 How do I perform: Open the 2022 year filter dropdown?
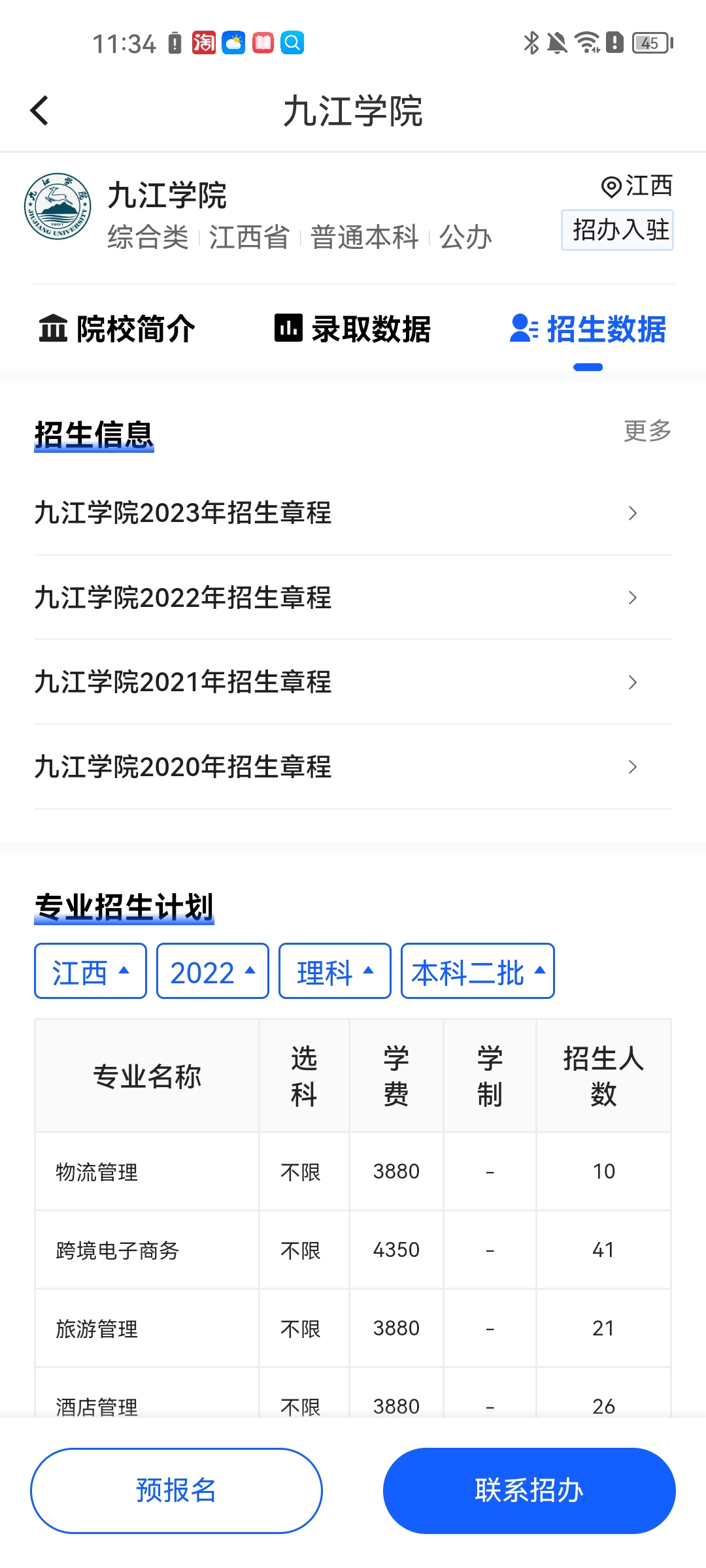click(212, 972)
